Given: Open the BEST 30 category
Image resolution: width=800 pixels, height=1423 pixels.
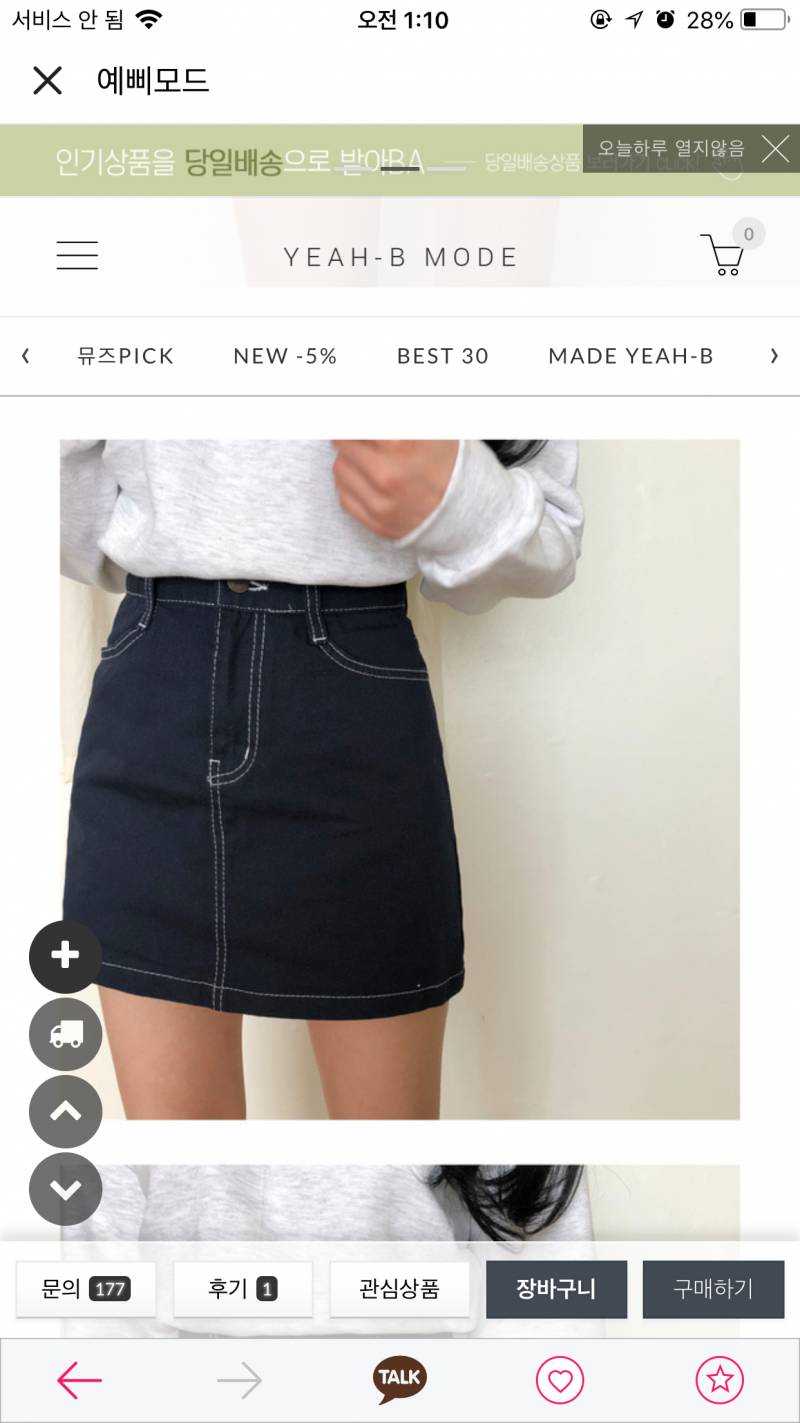Looking at the screenshot, I should (x=443, y=356).
